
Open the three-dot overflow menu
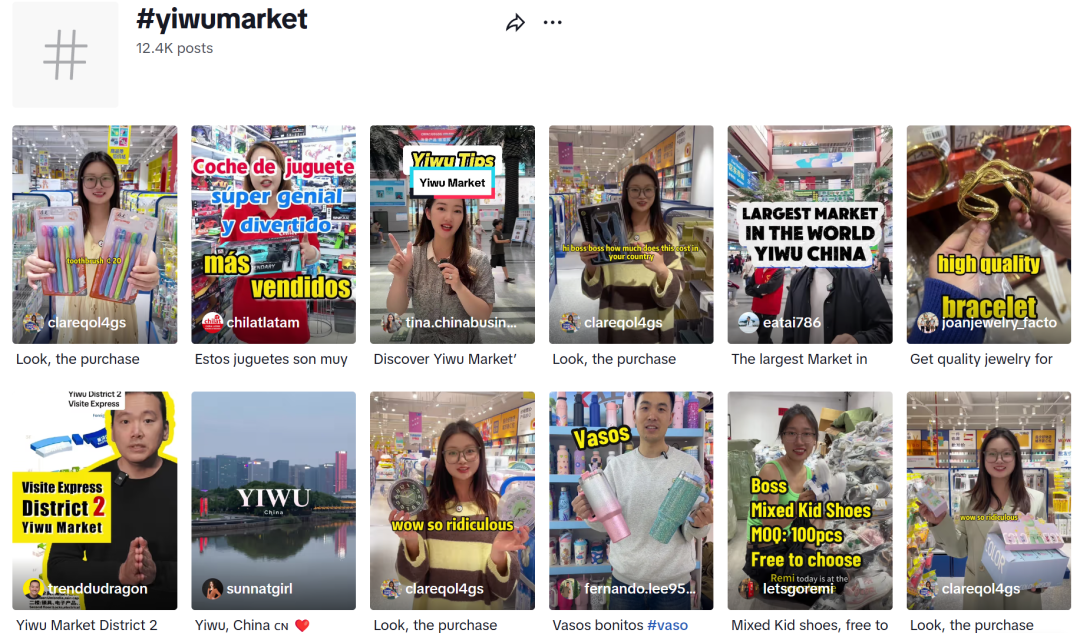point(552,23)
